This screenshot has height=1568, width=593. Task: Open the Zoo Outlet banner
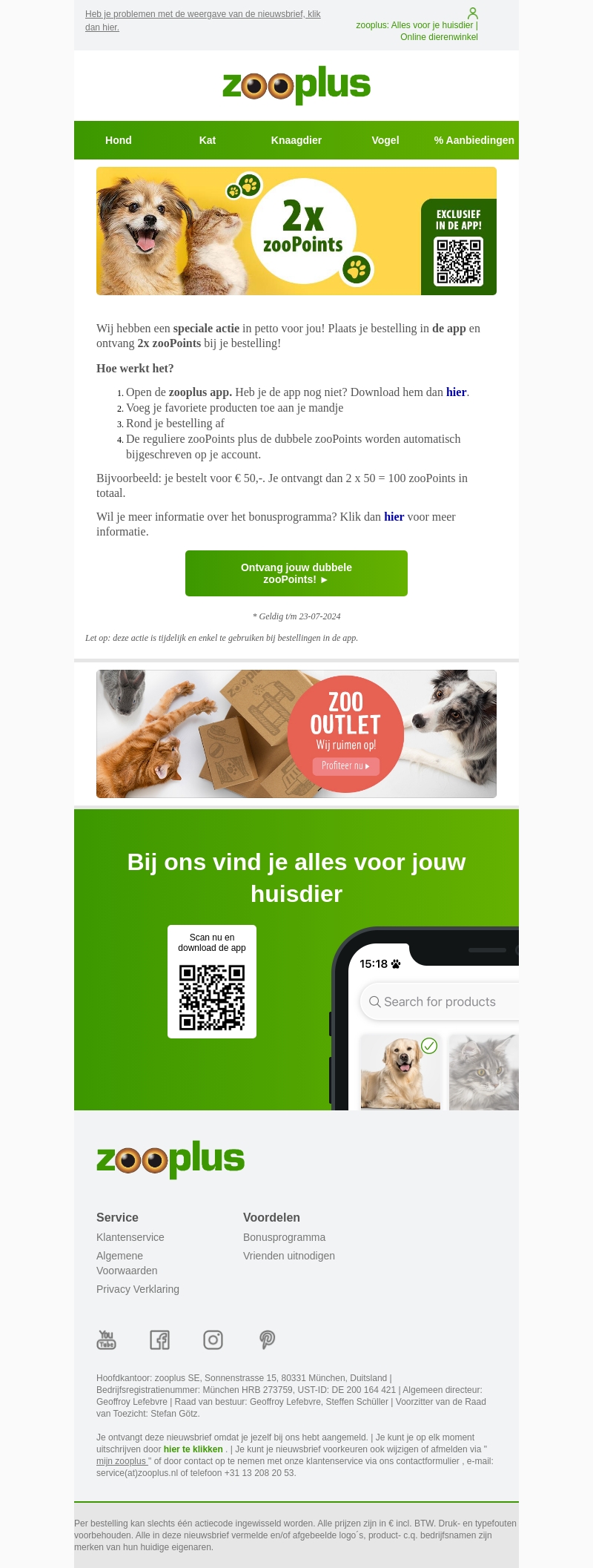(x=296, y=734)
